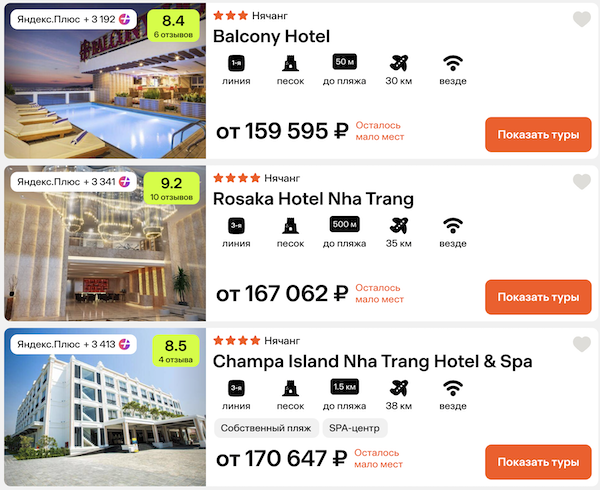Add Rosaka Hotel Nha Trang to favorites

[581, 181]
